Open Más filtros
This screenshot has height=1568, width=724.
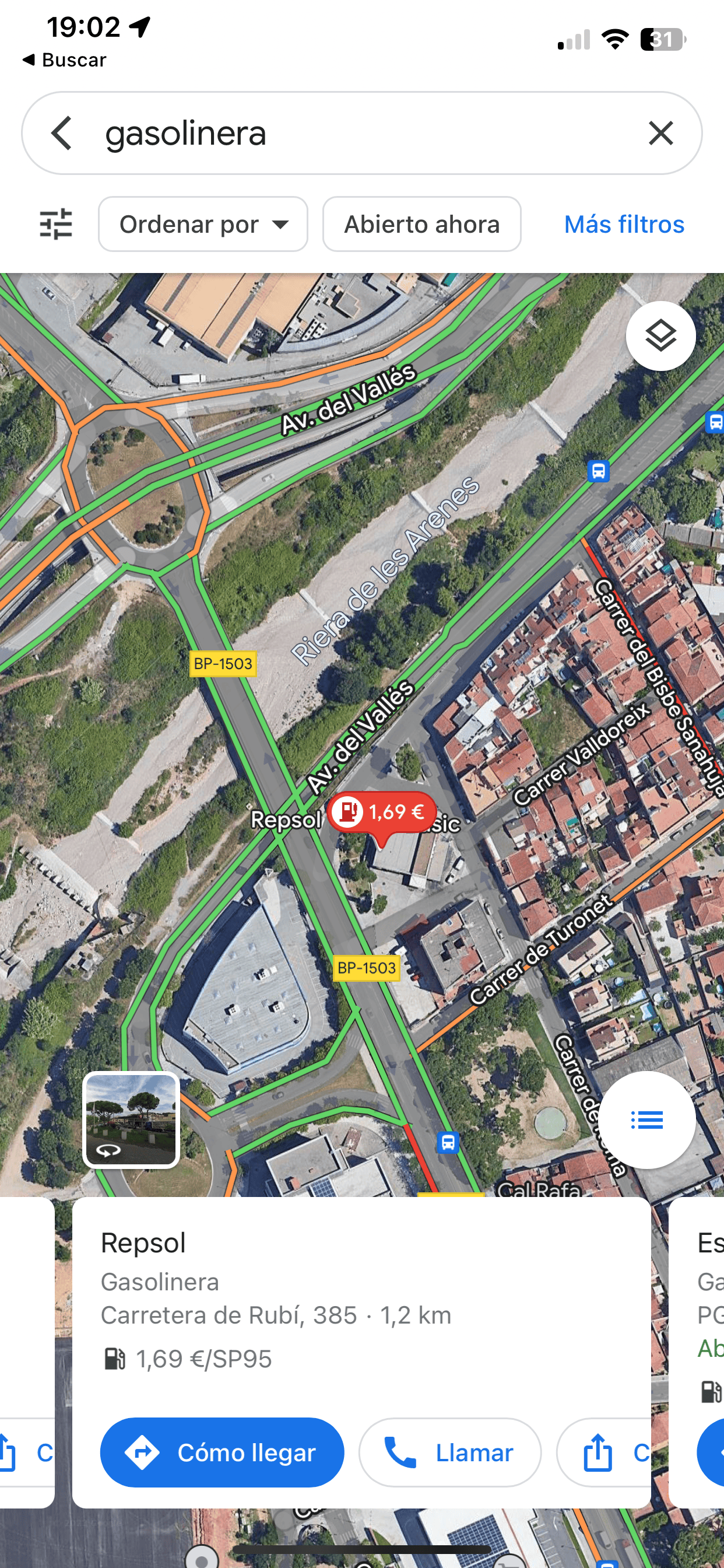pos(624,224)
